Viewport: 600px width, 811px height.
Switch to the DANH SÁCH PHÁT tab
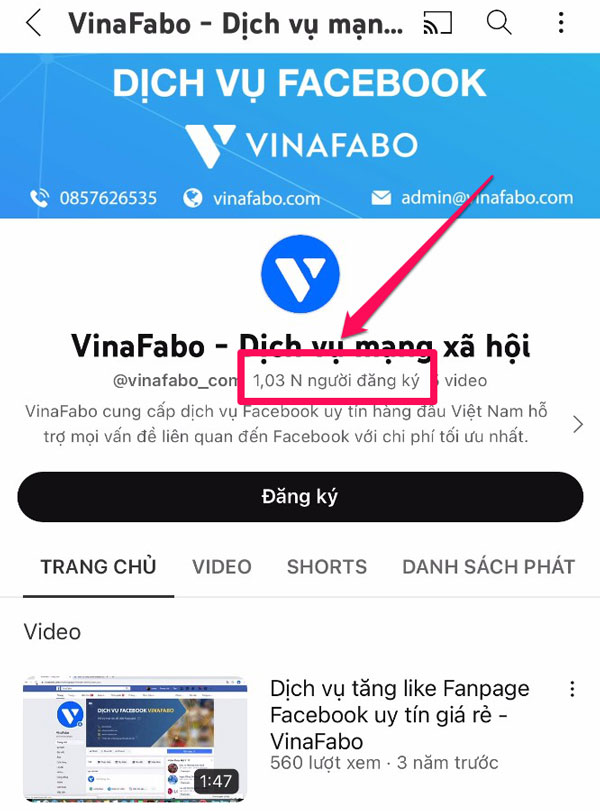point(488,567)
